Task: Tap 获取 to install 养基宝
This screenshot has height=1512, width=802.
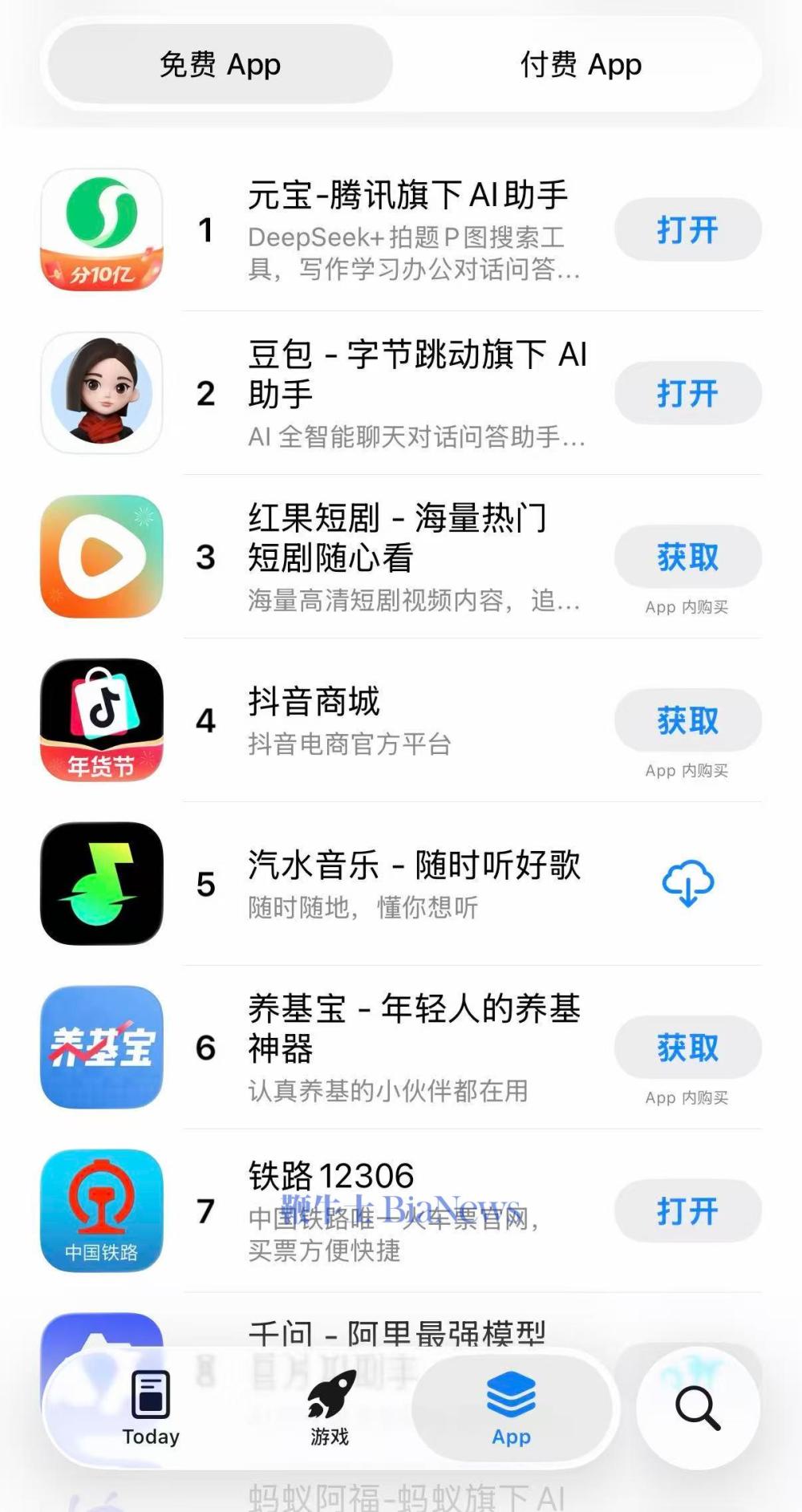Action: 687,1048
